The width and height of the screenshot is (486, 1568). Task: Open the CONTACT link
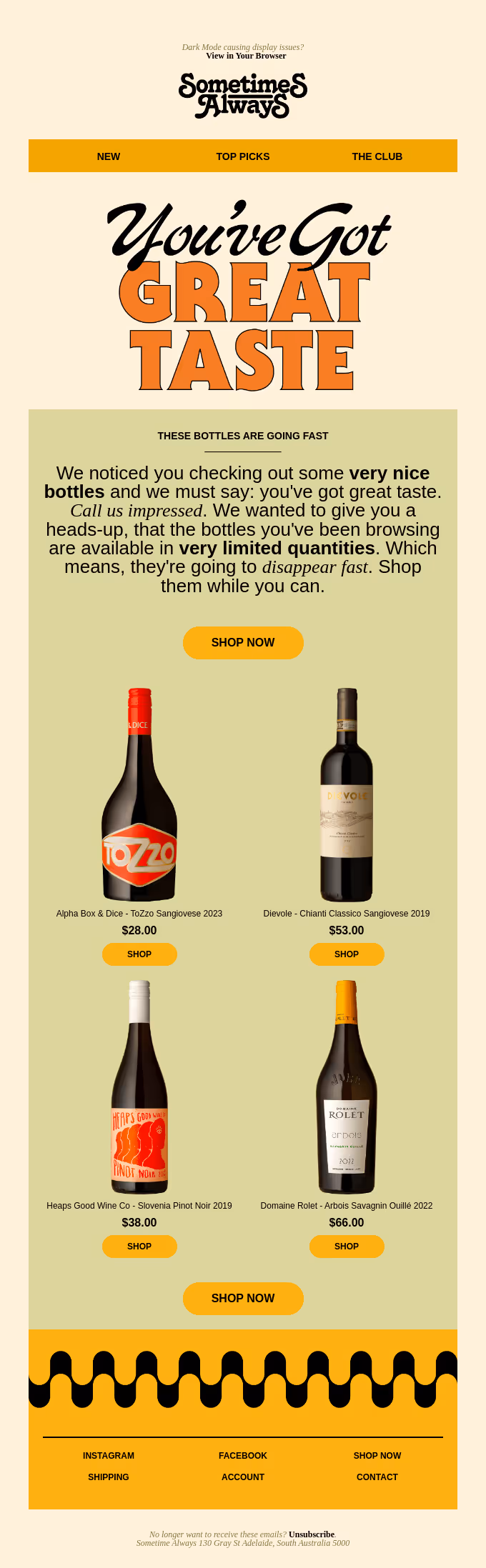[377, 1477]
